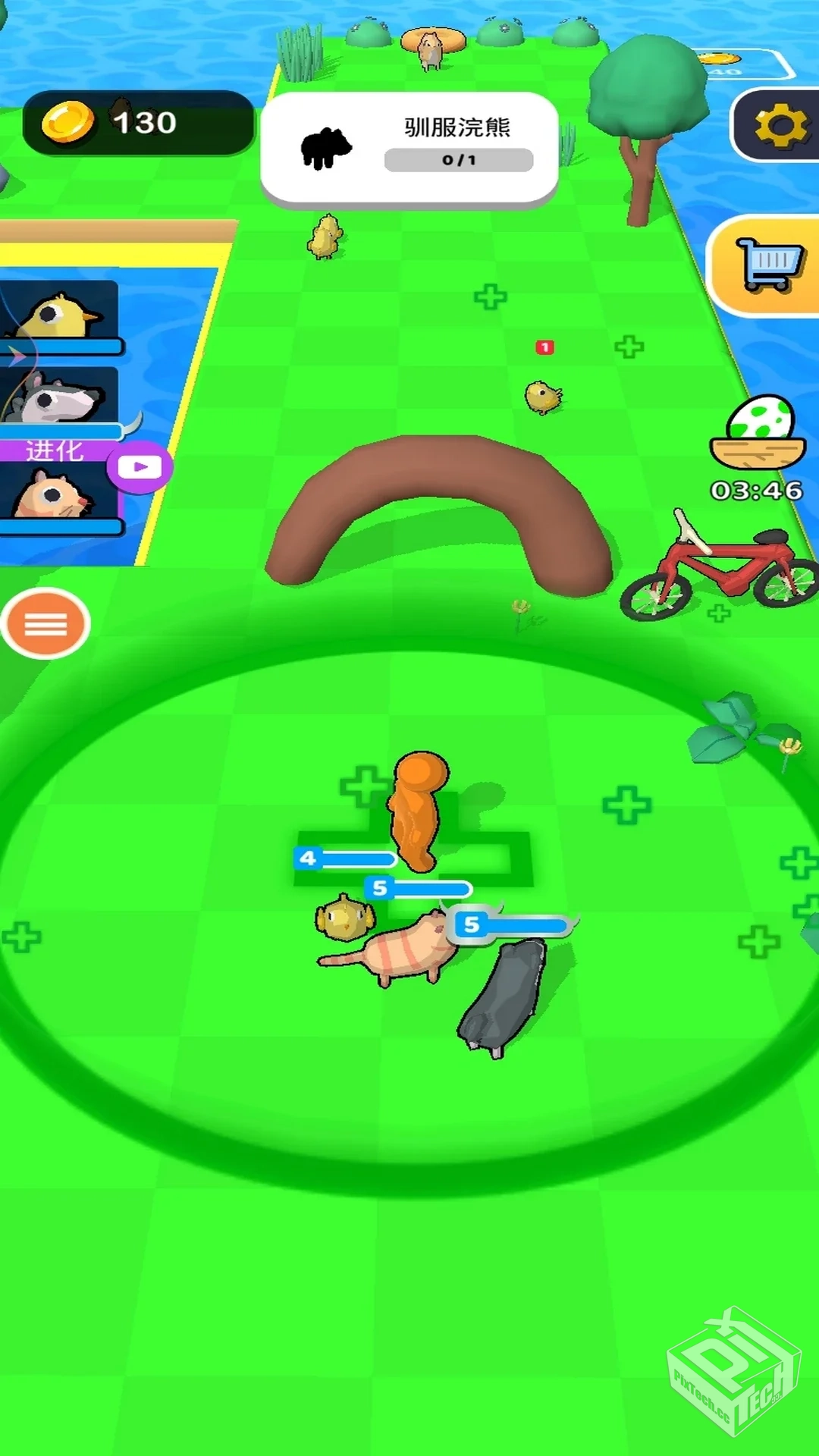819x1456 pixels.
Task: Watch video ad for evolution
Action: [140, 467]
